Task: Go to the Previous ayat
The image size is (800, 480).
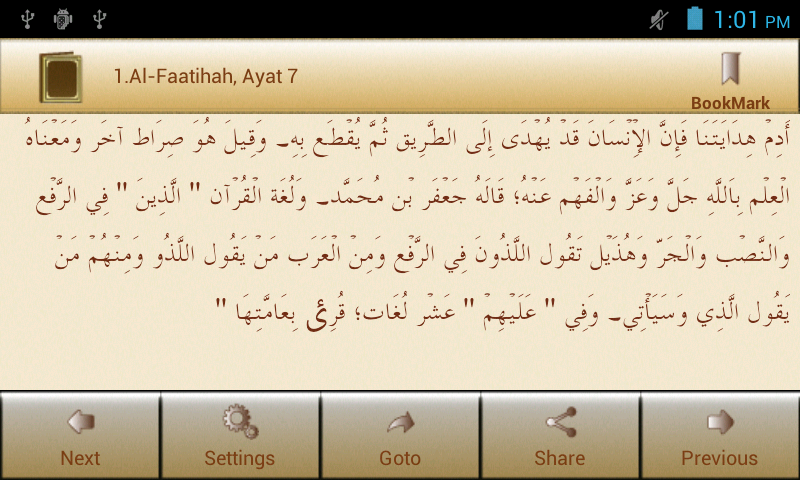Action: (x=720, y=436)
